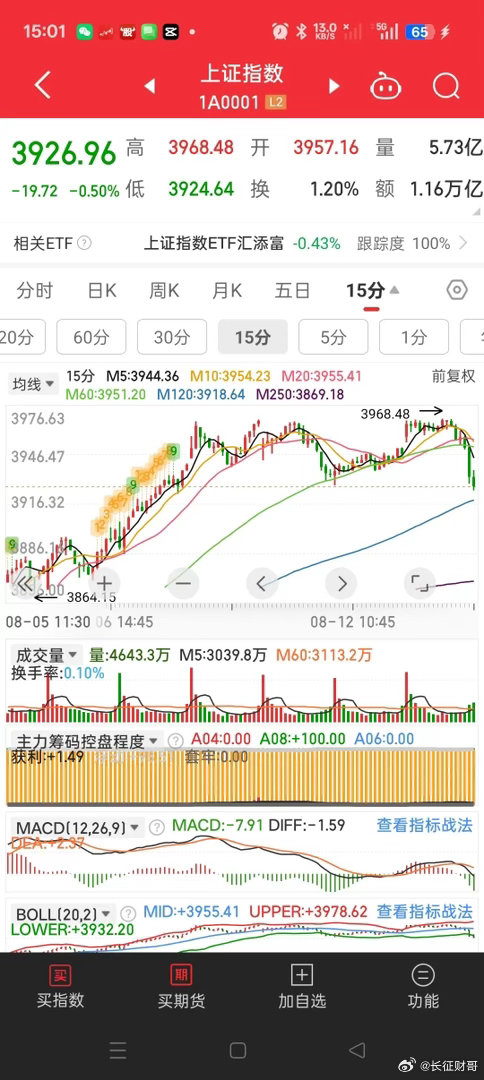Switch to the next index arrow

pos(335,86)
